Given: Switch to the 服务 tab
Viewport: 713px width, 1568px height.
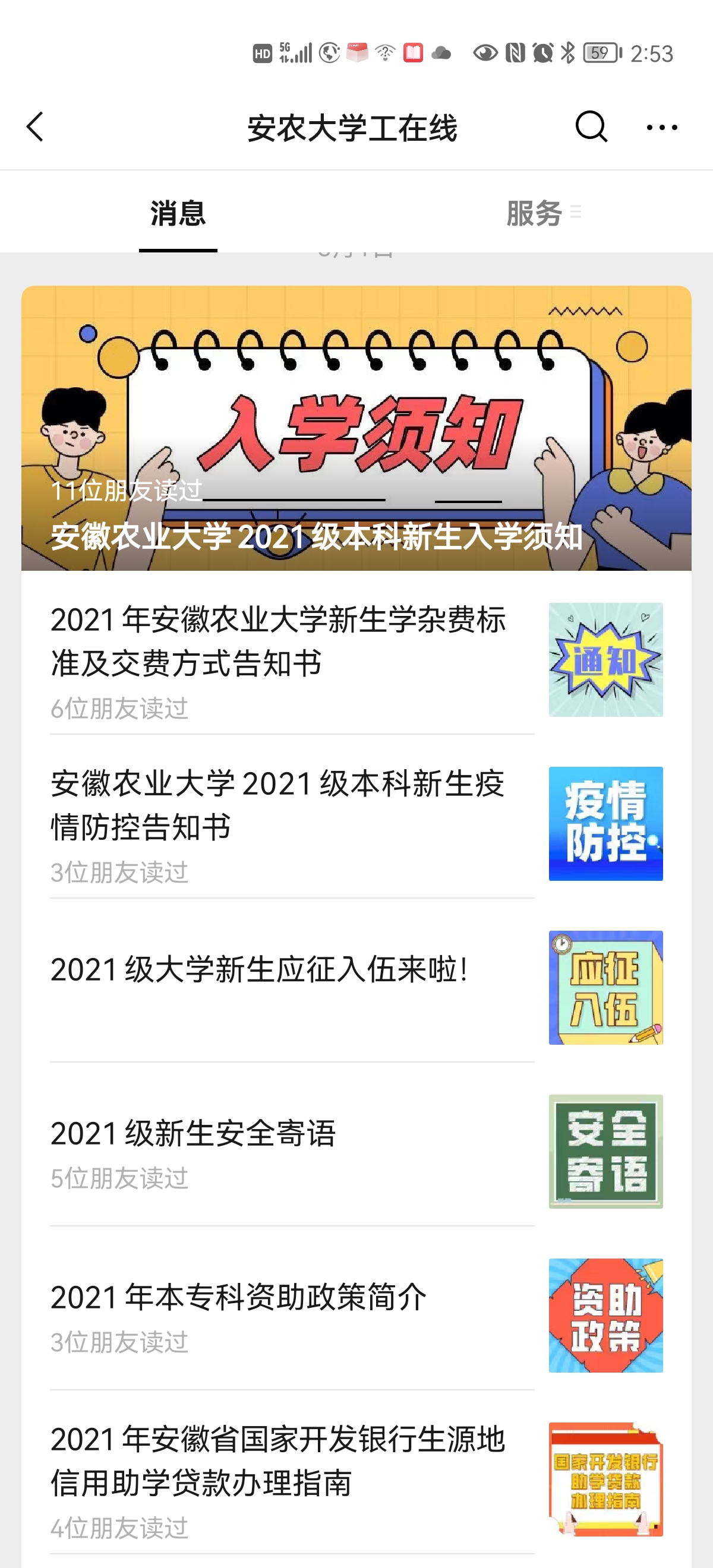Looking at the screenshot, I should coord(535,213).
